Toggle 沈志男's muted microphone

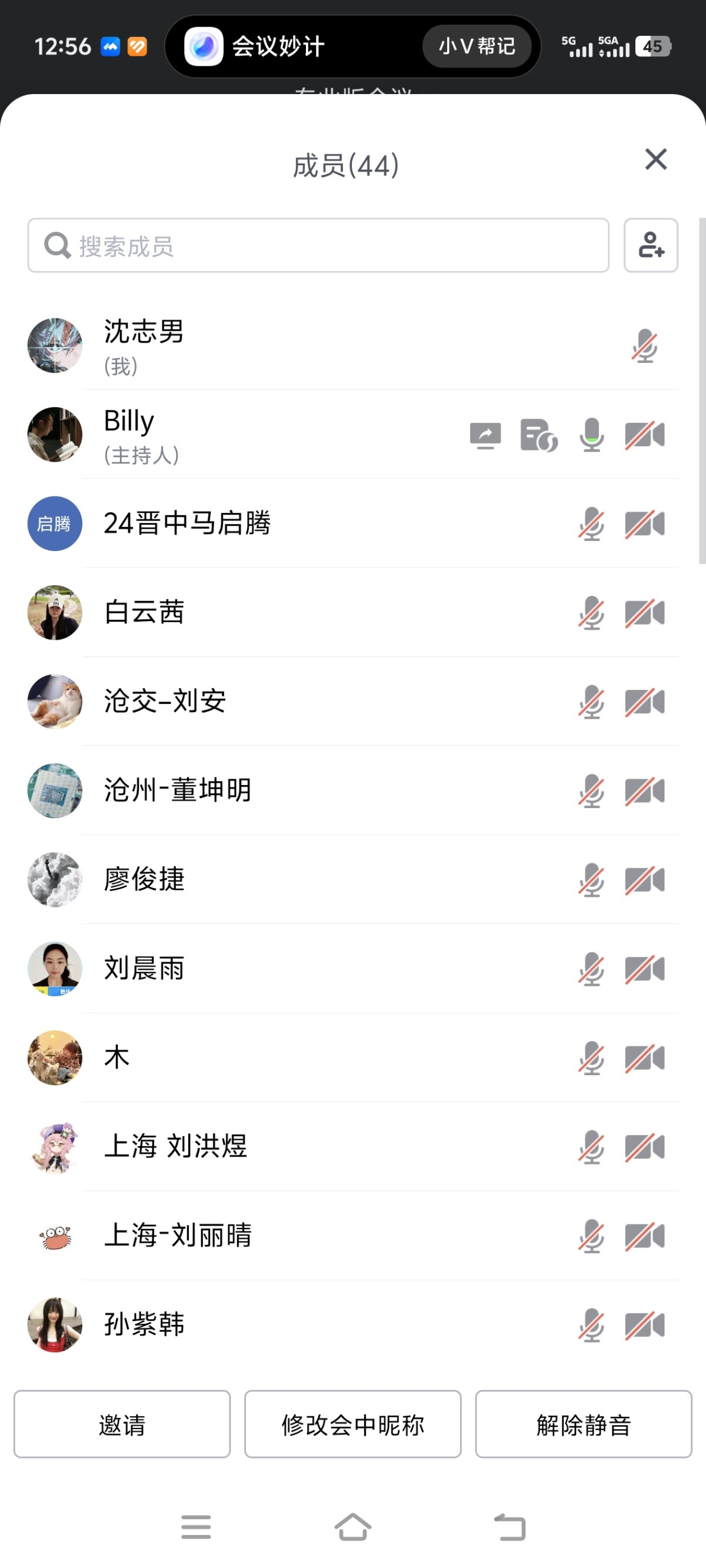click(644, 346)
